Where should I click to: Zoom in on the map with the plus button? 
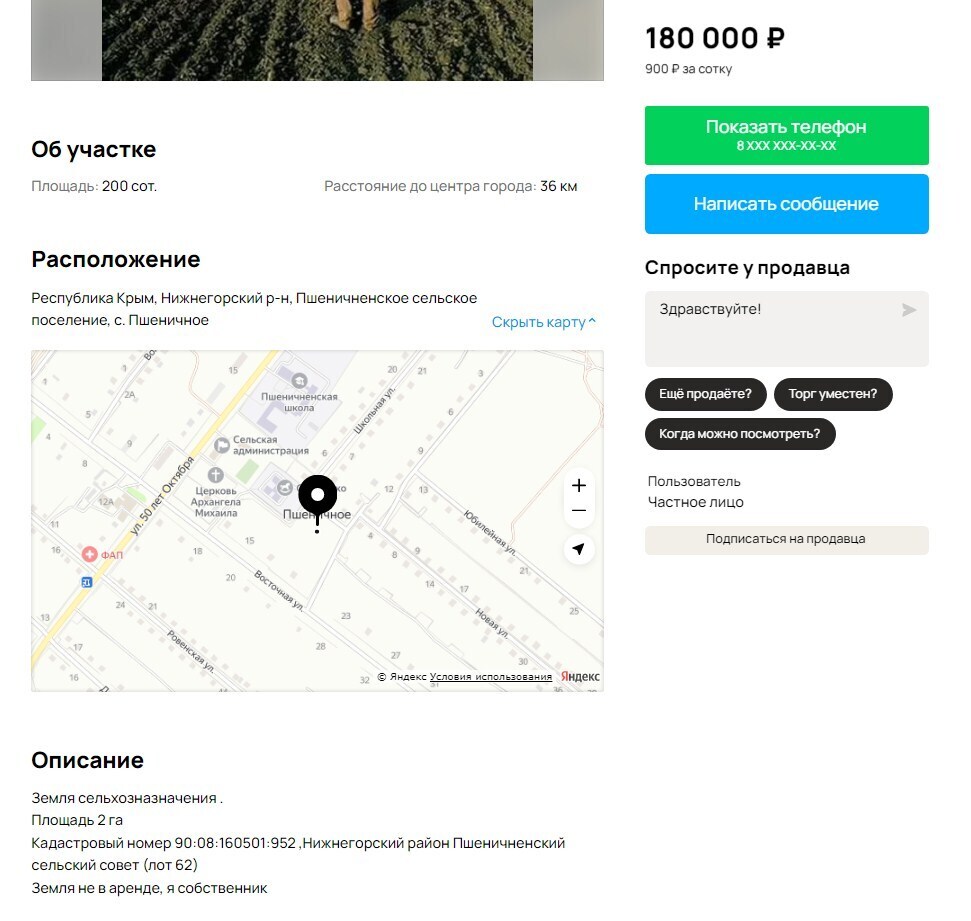pos(579,486)
